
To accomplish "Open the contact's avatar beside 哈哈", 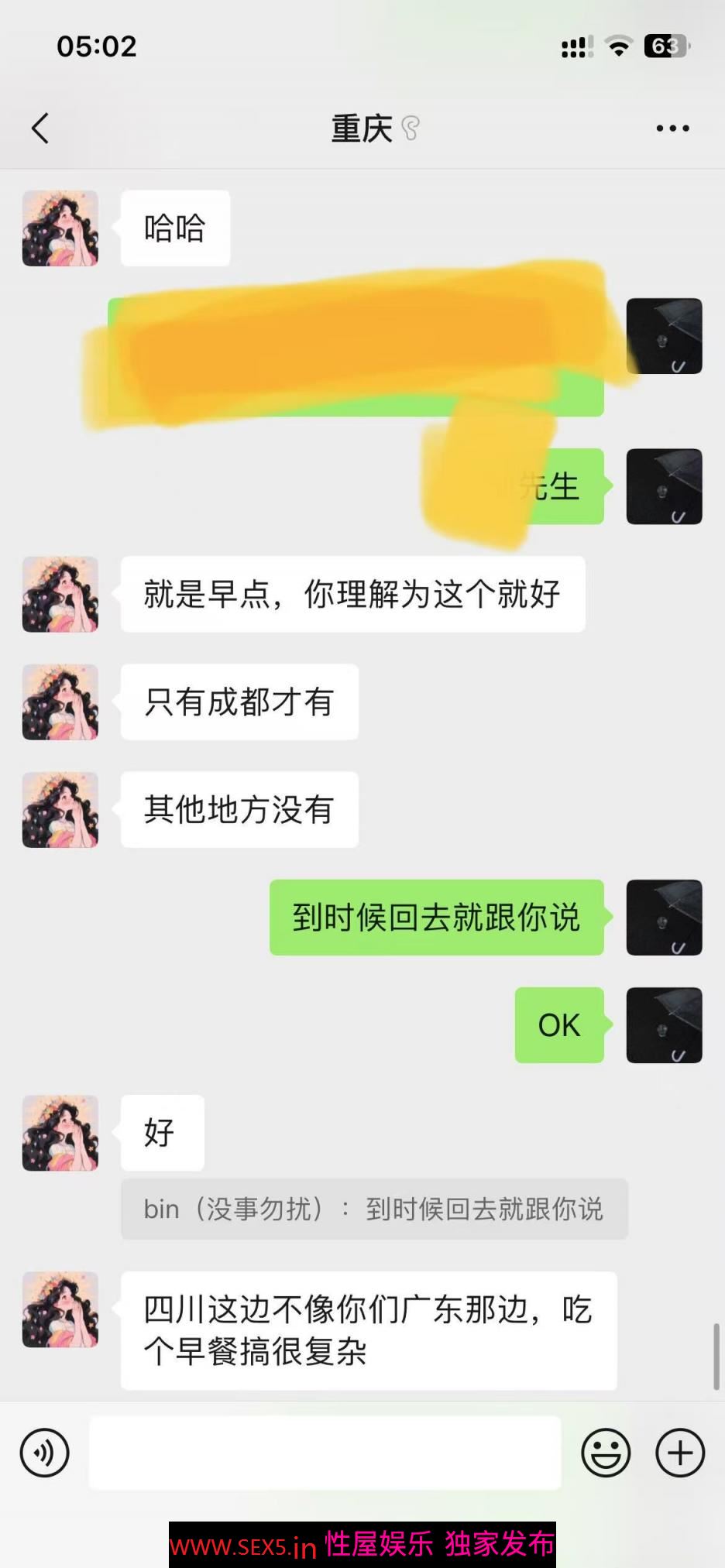I will [x=60, y=228].
